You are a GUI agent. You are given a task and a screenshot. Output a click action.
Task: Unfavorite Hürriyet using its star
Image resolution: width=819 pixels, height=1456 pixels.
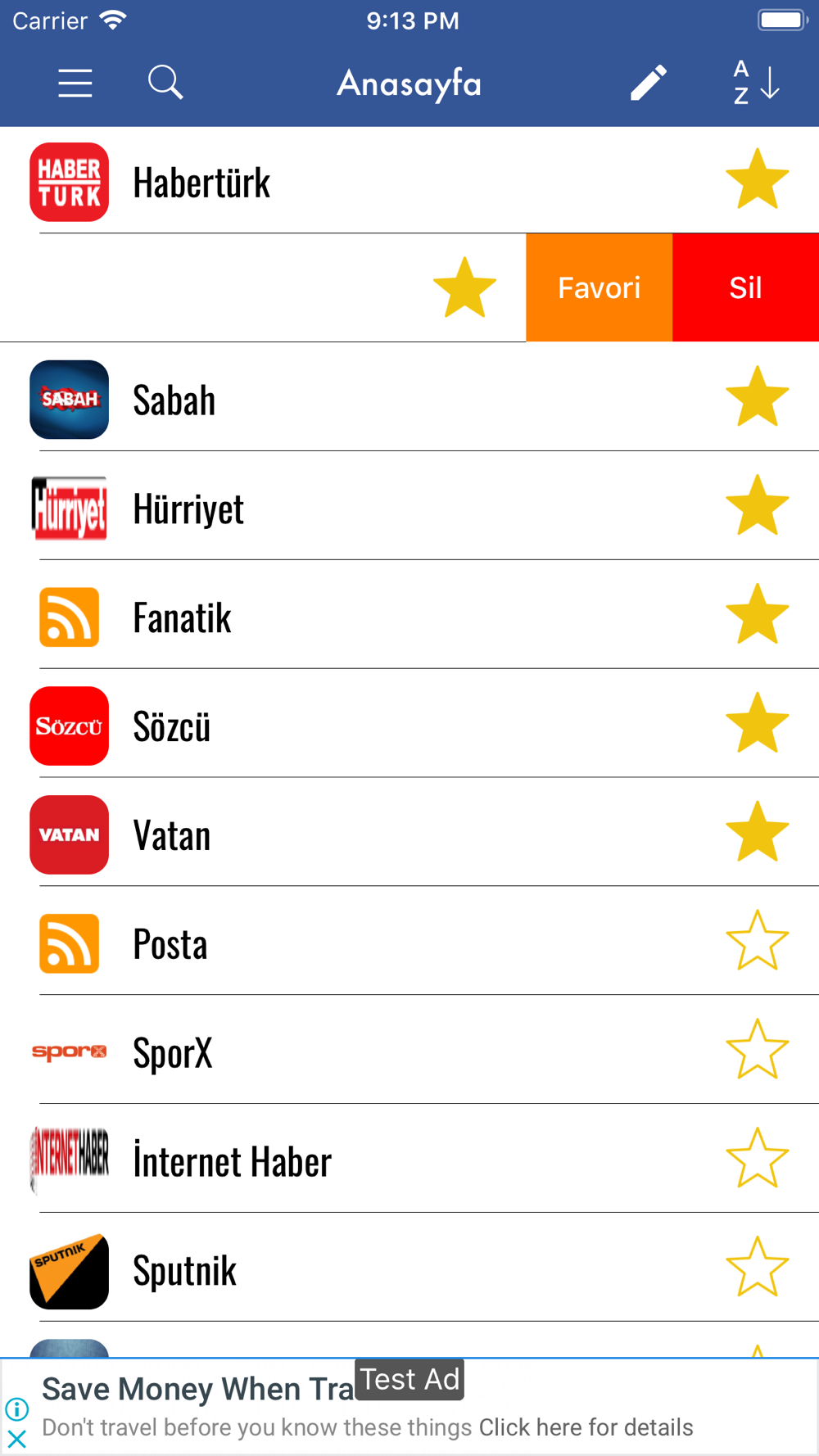(757, 506)
